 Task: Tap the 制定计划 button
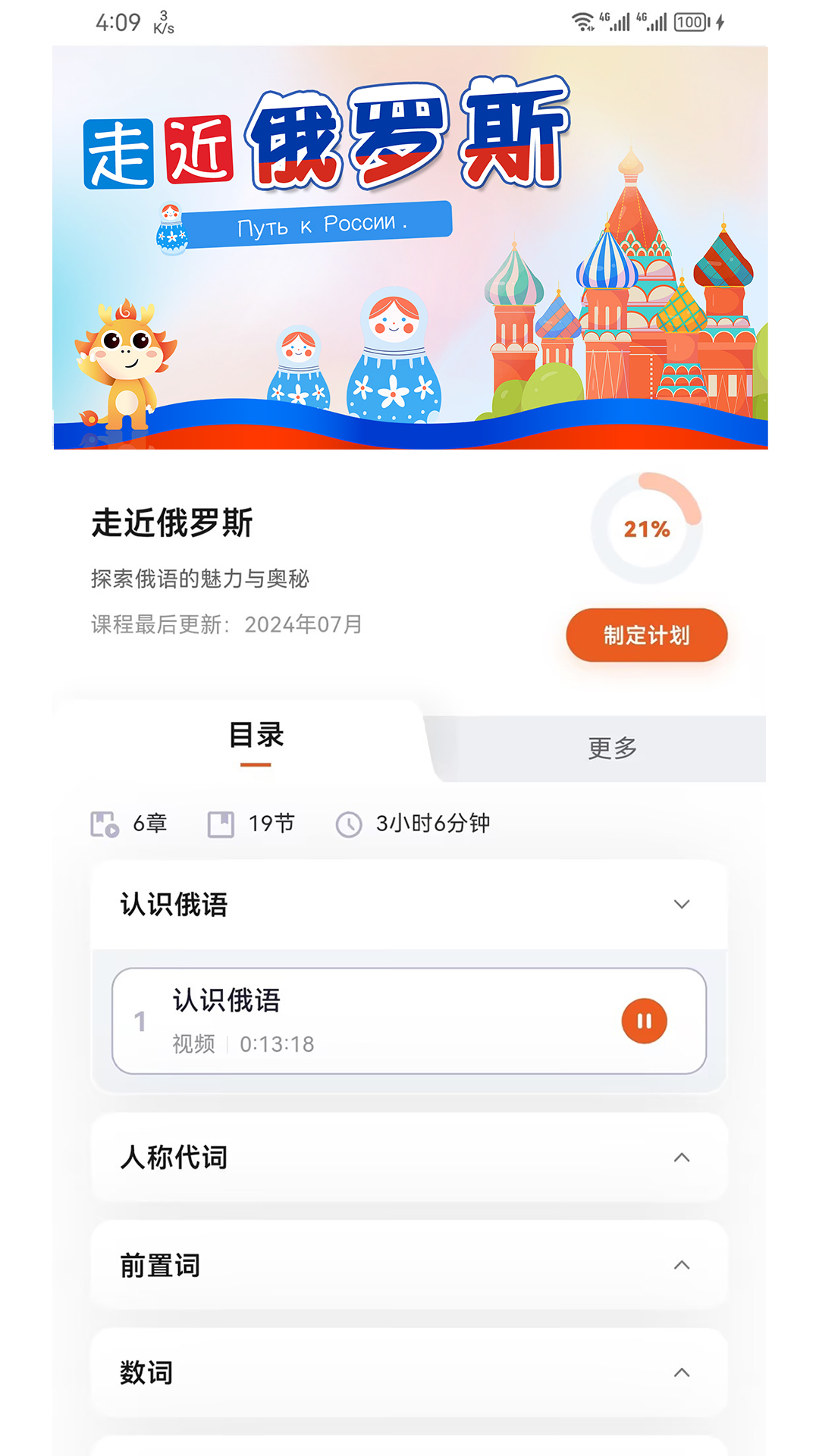[x=646, y=635]
